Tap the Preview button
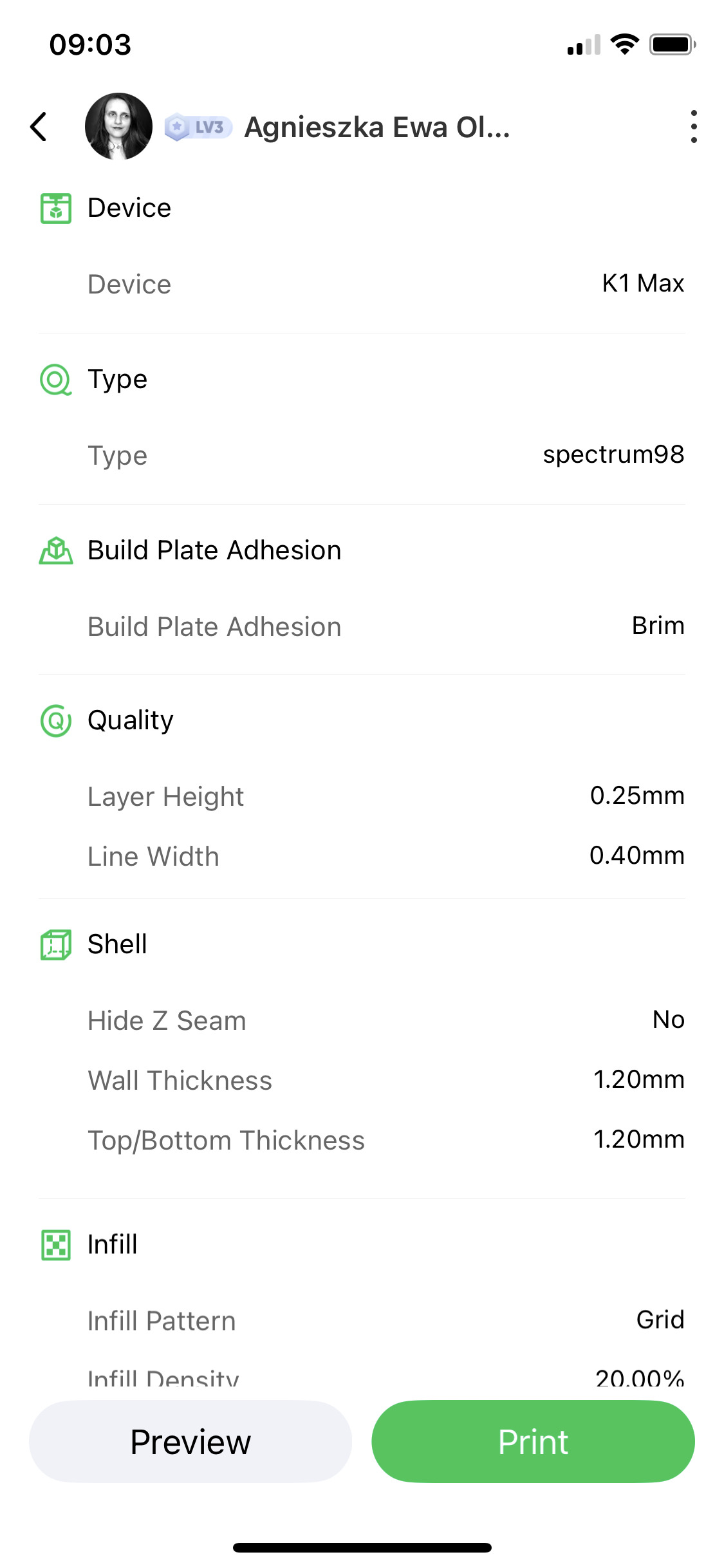The image size is (724, 1568). 190,1441
